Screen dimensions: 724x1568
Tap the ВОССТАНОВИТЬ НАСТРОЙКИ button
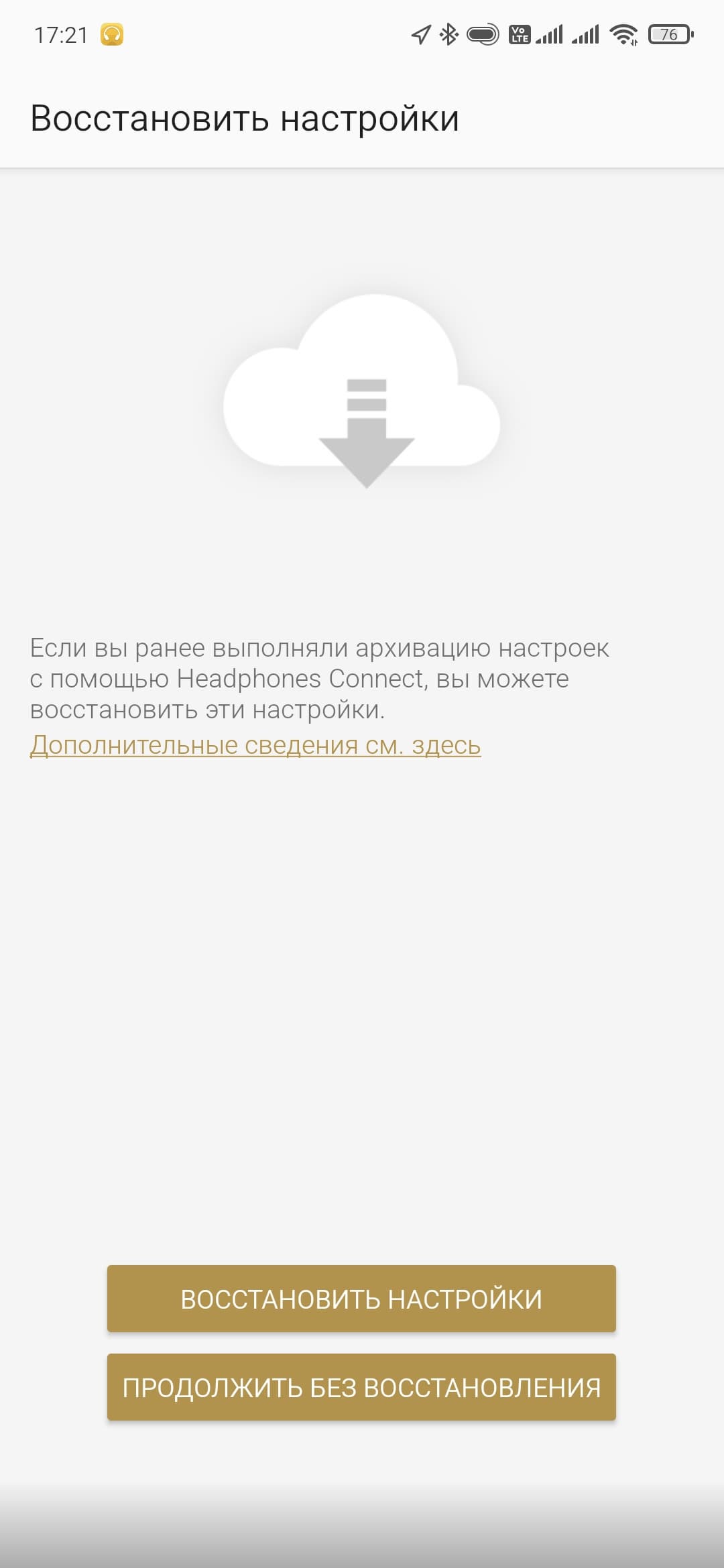coord(361,1299)
